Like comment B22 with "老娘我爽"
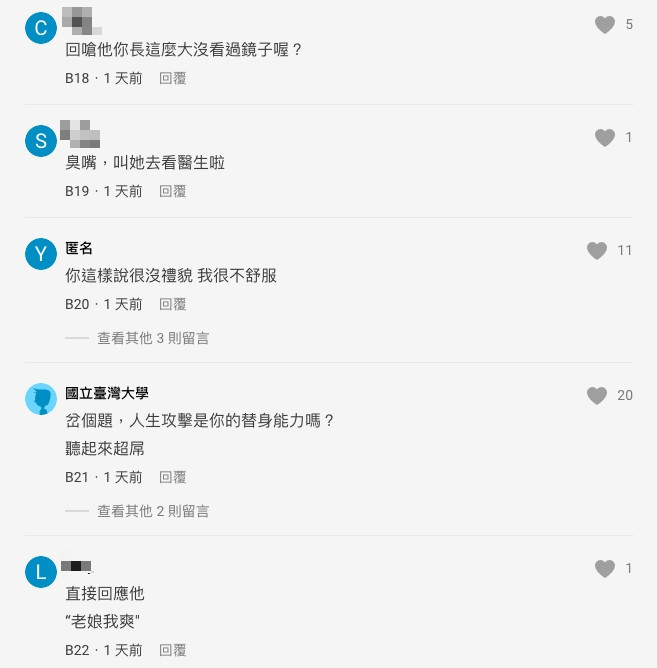Screen dimensions: 657x668 click(x=605, y=569)
